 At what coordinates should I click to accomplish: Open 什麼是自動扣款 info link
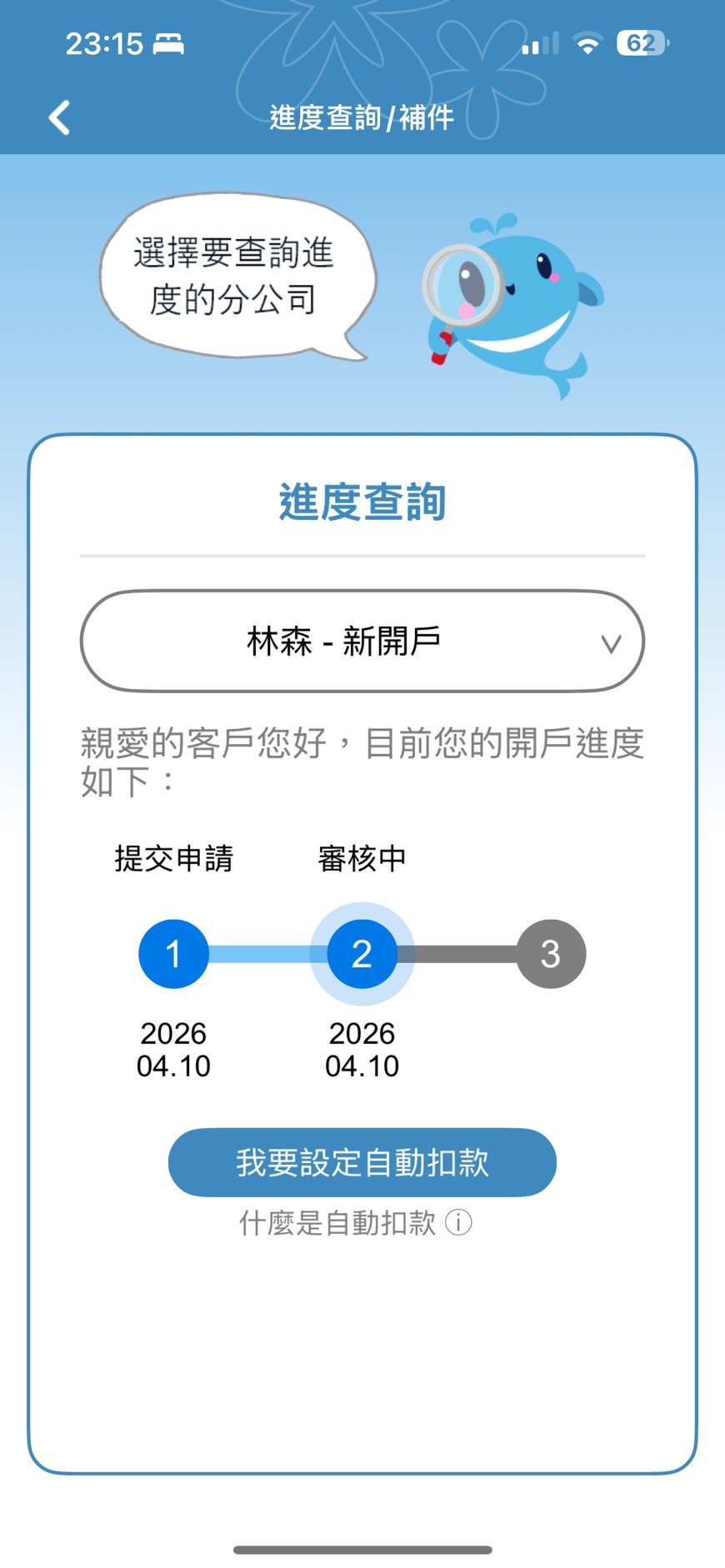pyautogui.click(x=355, y=1223)
